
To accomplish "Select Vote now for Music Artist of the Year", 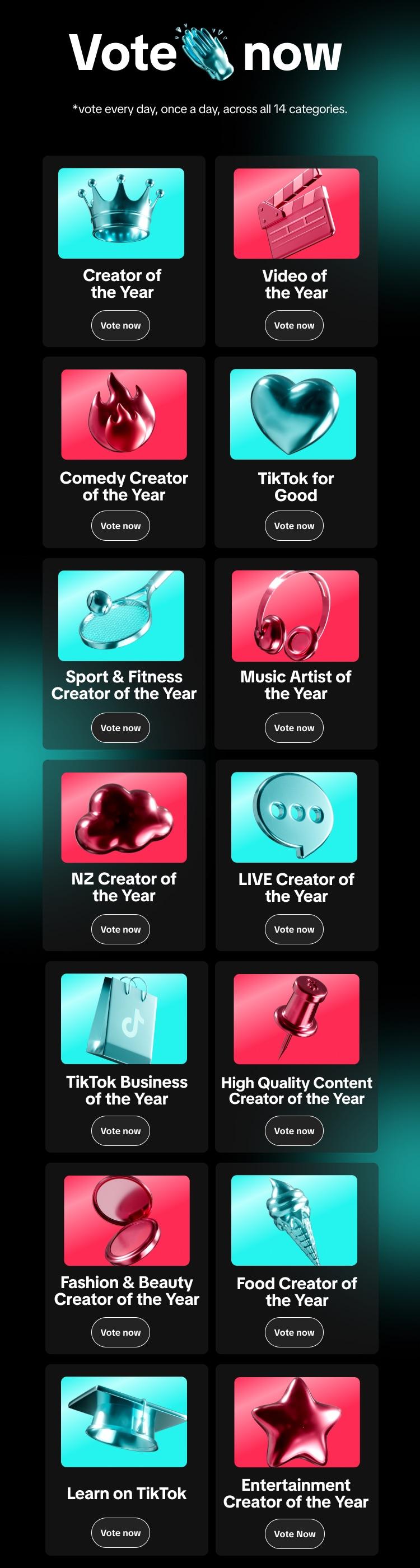I will (294, 728).
